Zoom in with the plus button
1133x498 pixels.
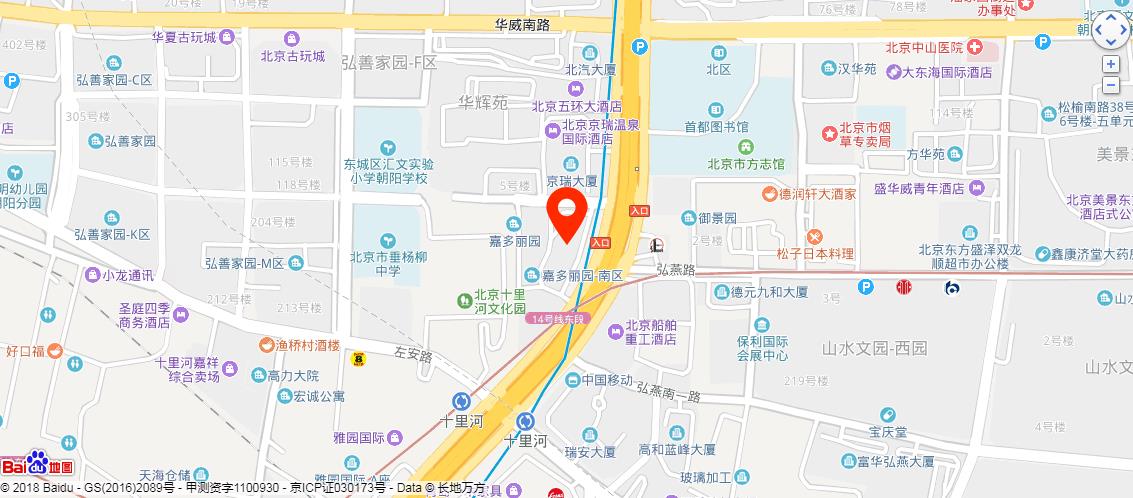tap(1111, 64)
